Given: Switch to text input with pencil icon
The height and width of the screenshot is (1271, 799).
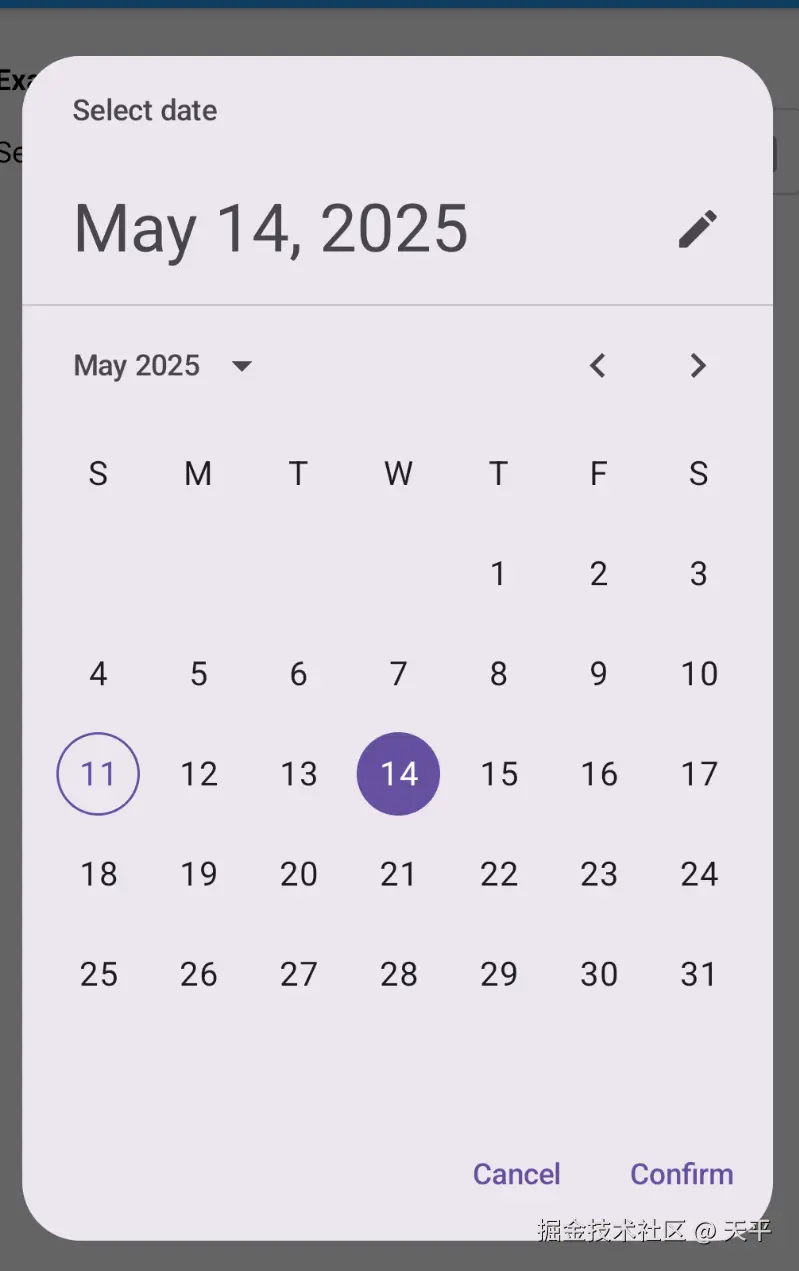Looking at the screenshot, I should [698, 228].
